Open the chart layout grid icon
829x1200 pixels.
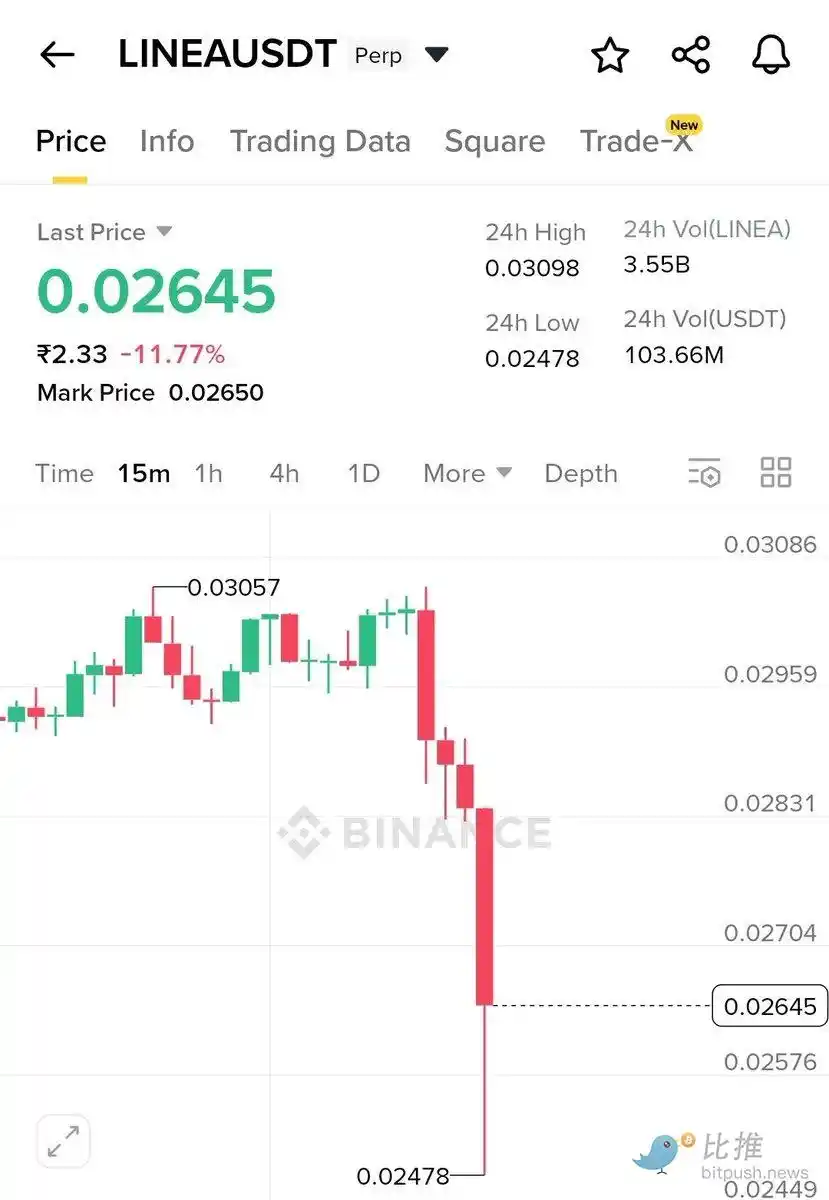tap(776, 472)
